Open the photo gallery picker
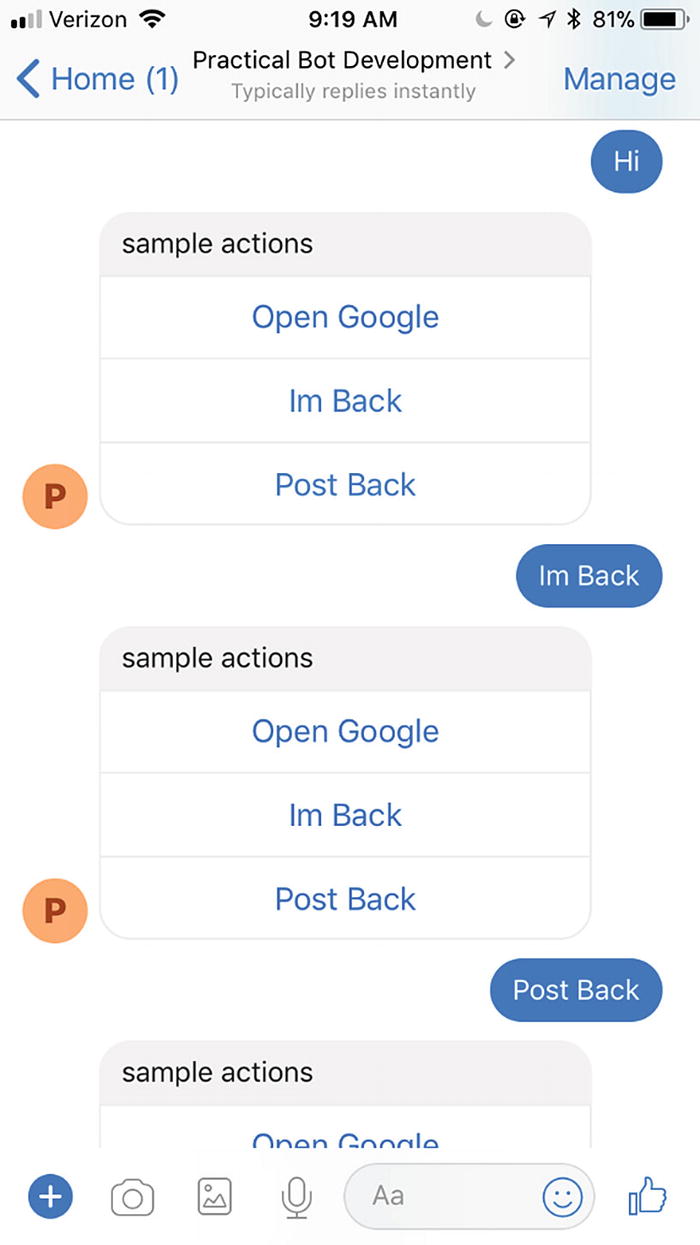 [x=214, y=1196]
